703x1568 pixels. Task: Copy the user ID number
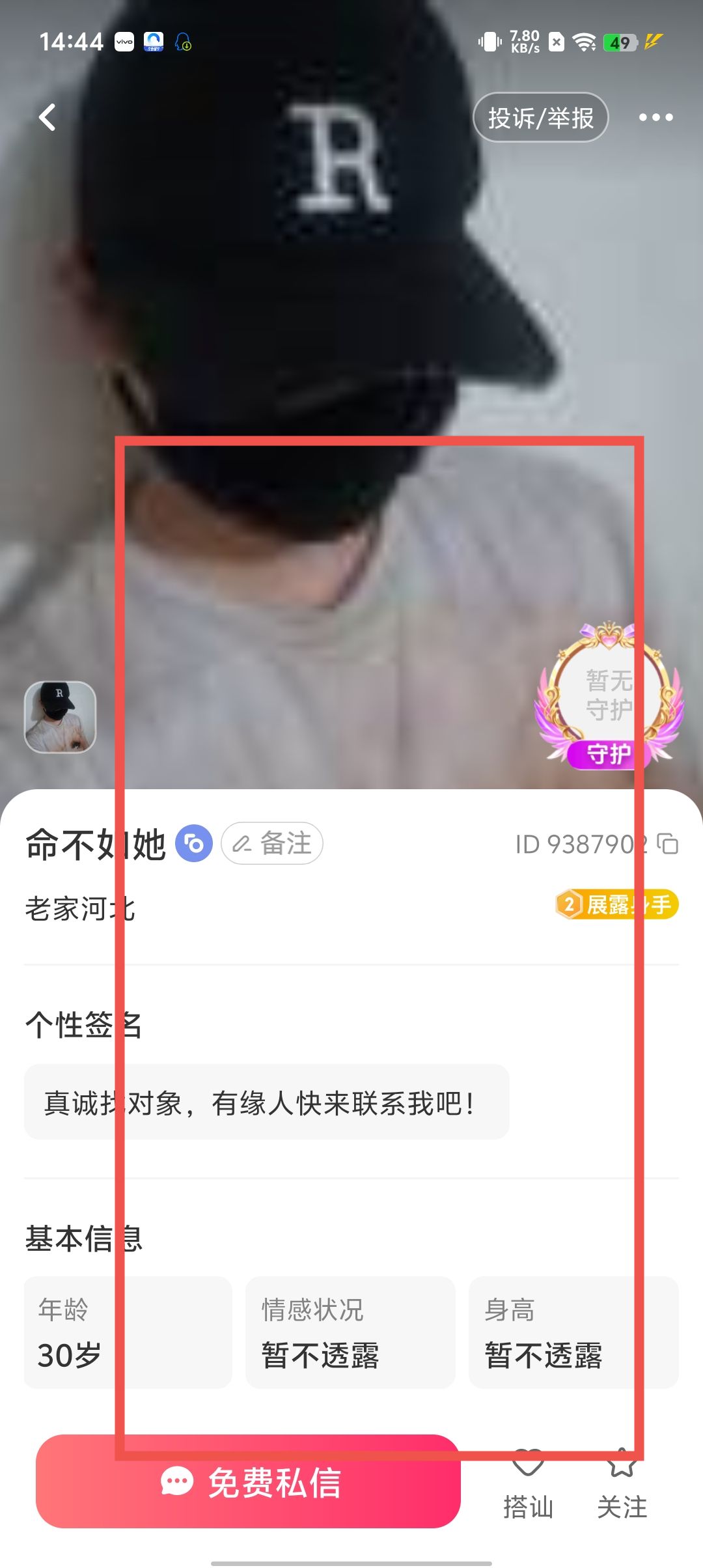[x=668, y=844]
